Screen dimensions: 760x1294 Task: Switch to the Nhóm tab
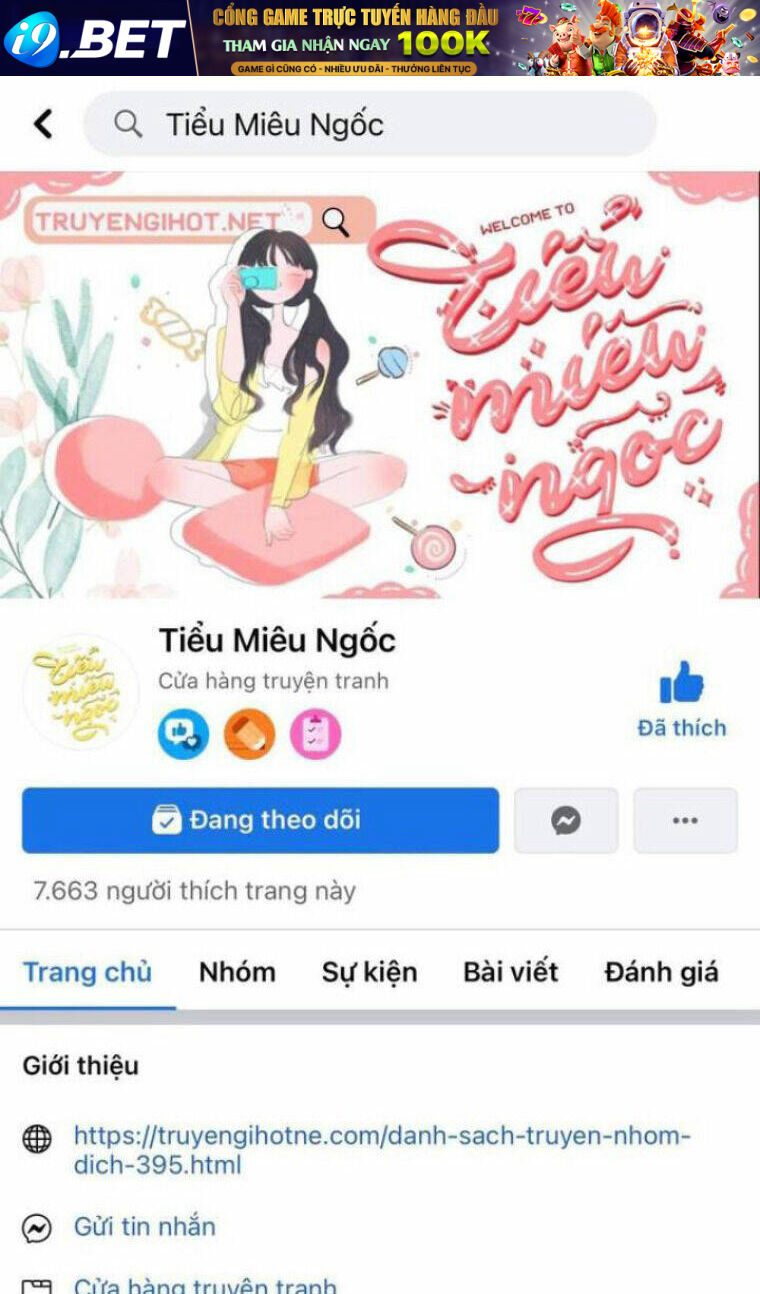tap(237, 972)
